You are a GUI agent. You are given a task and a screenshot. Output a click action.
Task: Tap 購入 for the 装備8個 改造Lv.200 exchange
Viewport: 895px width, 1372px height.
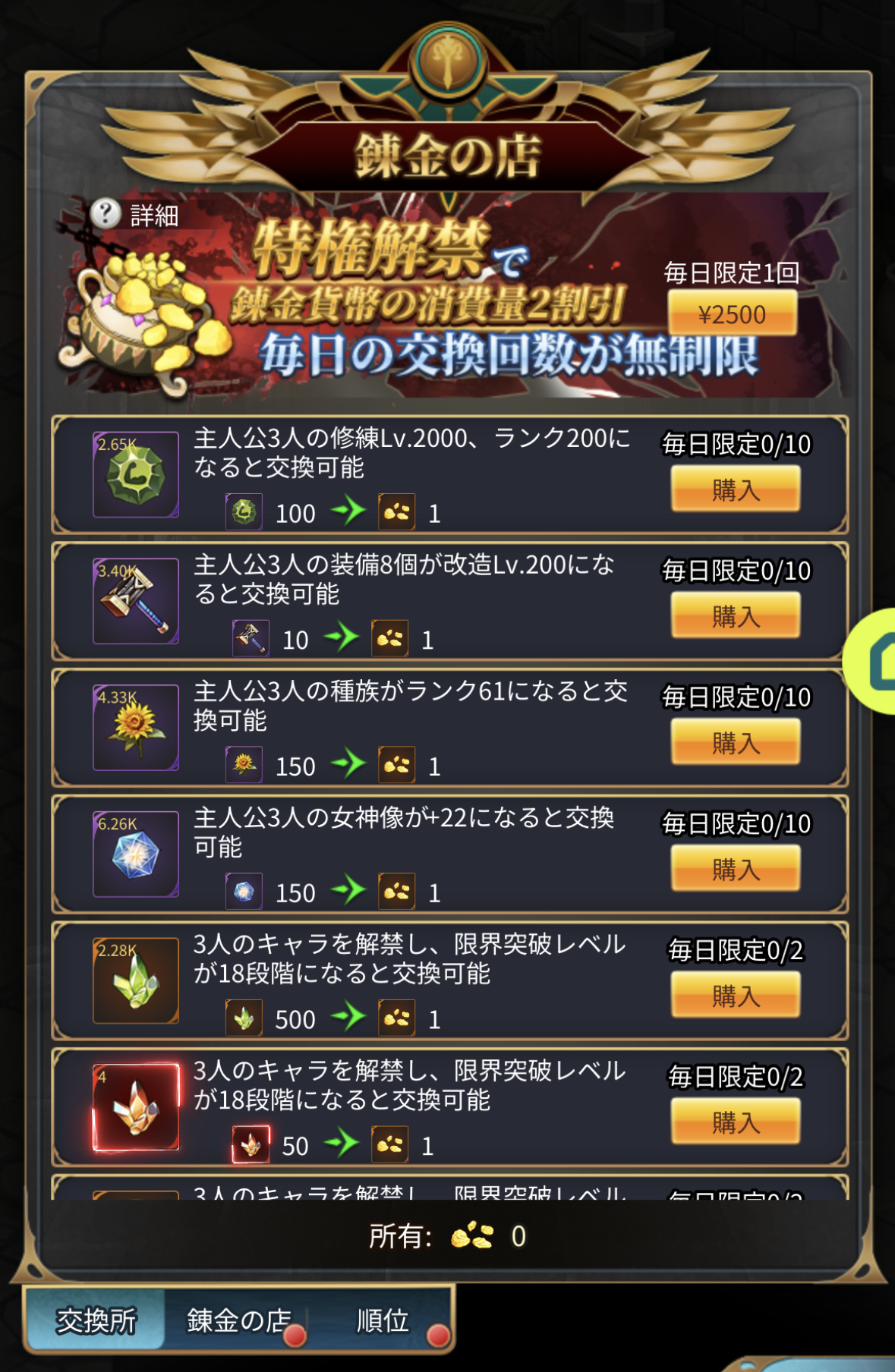(735, 615)
